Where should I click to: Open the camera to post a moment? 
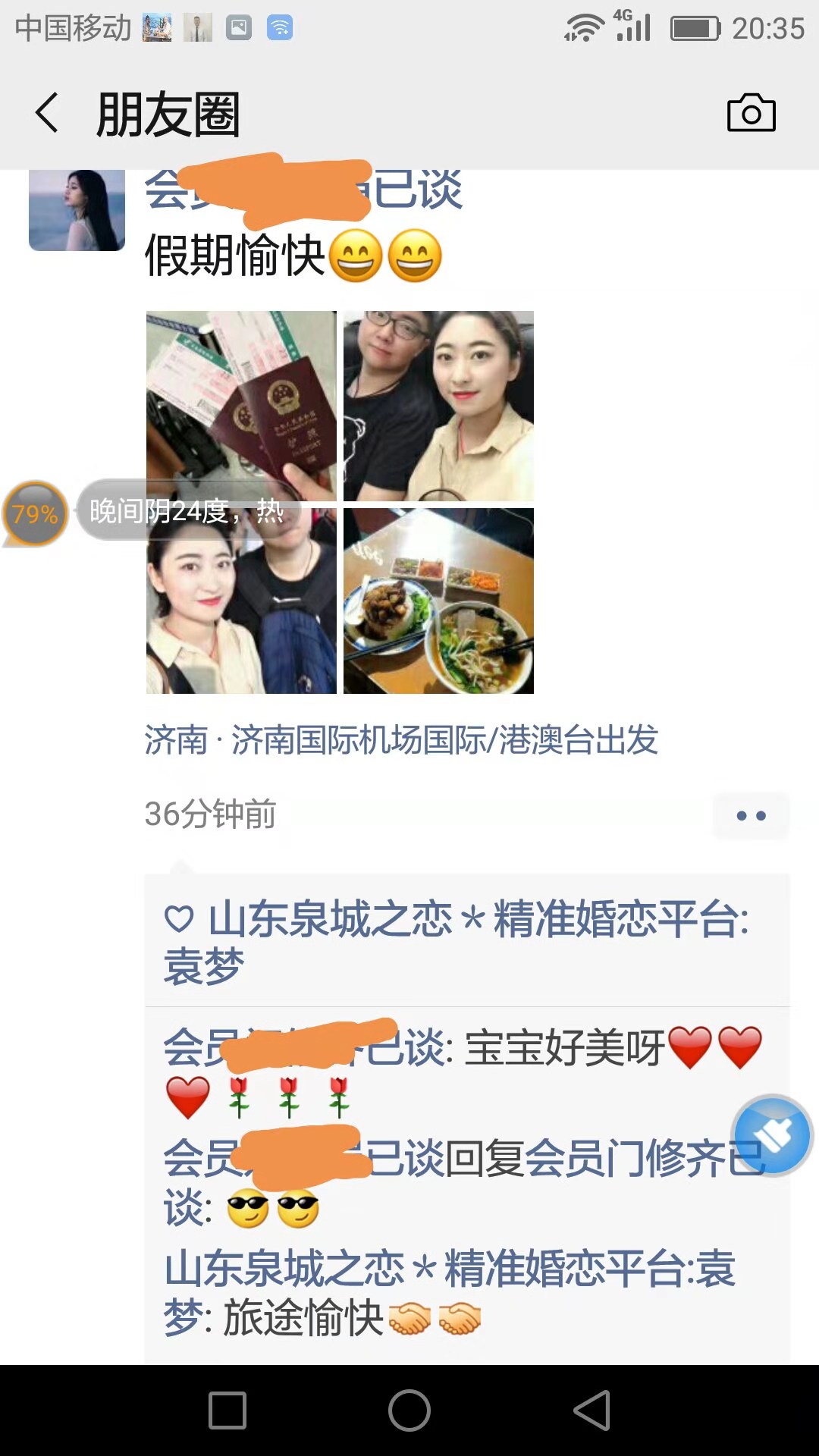click(x=751, y=114)
